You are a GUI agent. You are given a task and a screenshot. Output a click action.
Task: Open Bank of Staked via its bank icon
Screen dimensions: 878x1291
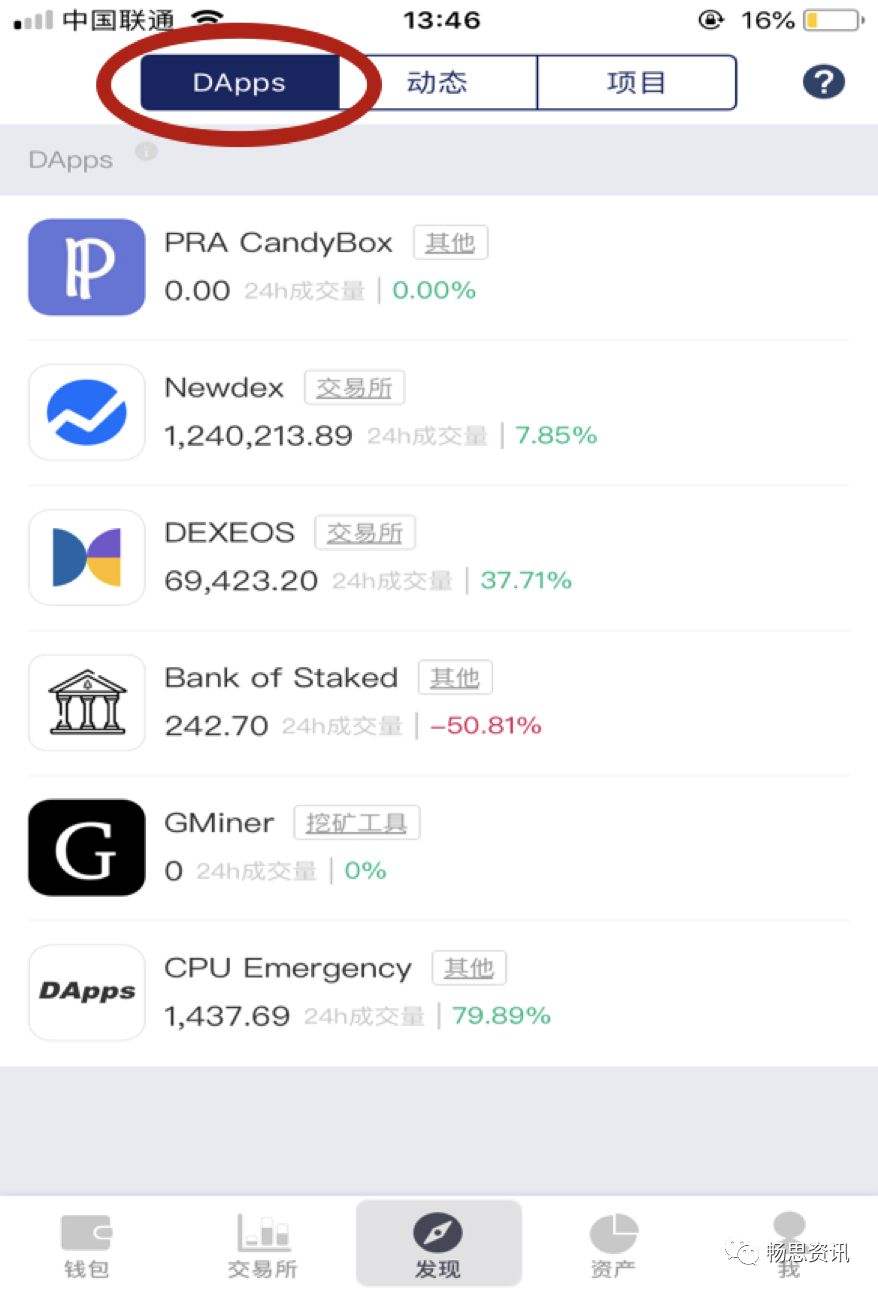tap(86, 702)
